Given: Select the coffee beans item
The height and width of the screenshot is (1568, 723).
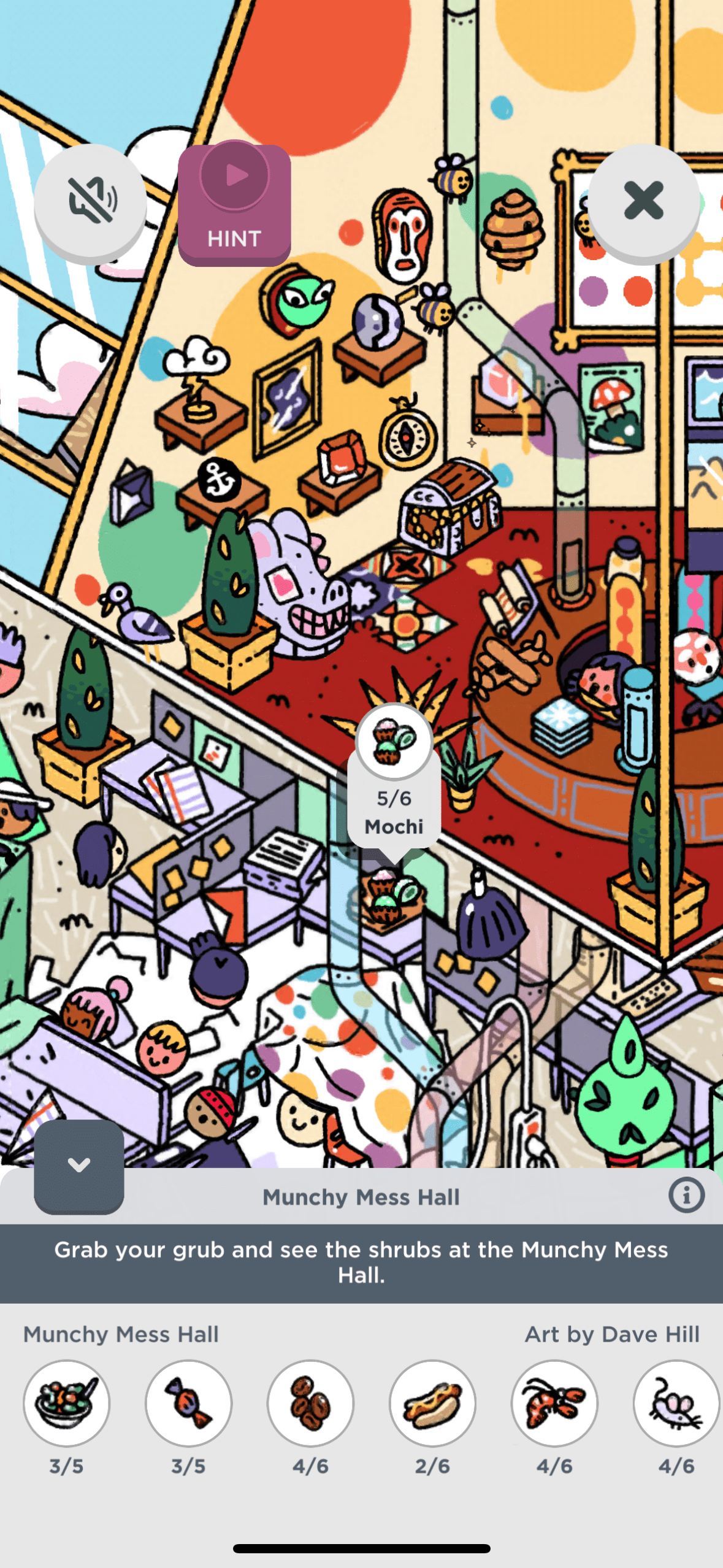Looking at the screenshot, I should pos(310,1402).
